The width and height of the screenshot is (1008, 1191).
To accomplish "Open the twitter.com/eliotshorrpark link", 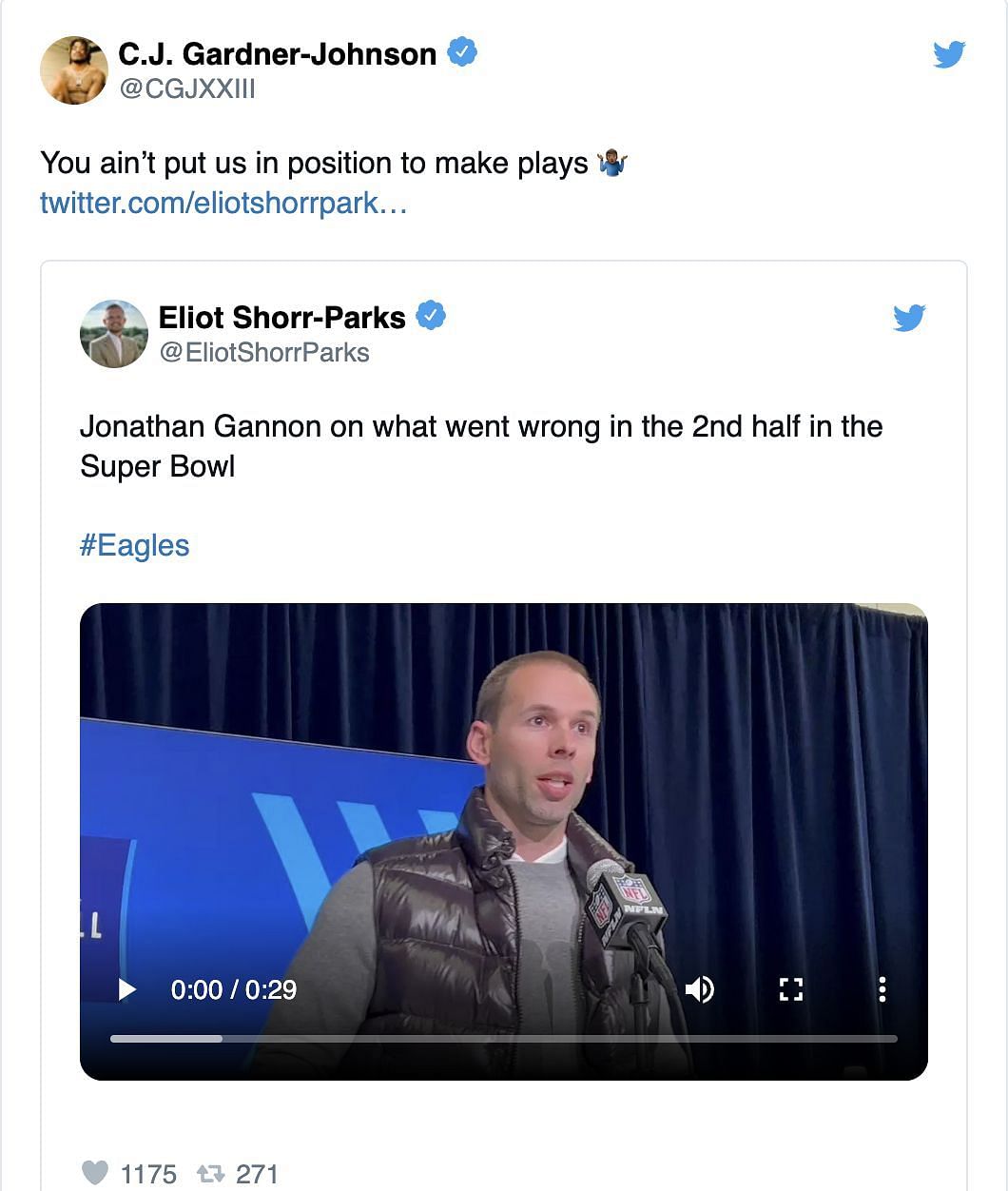I will (x=223, y=203).
